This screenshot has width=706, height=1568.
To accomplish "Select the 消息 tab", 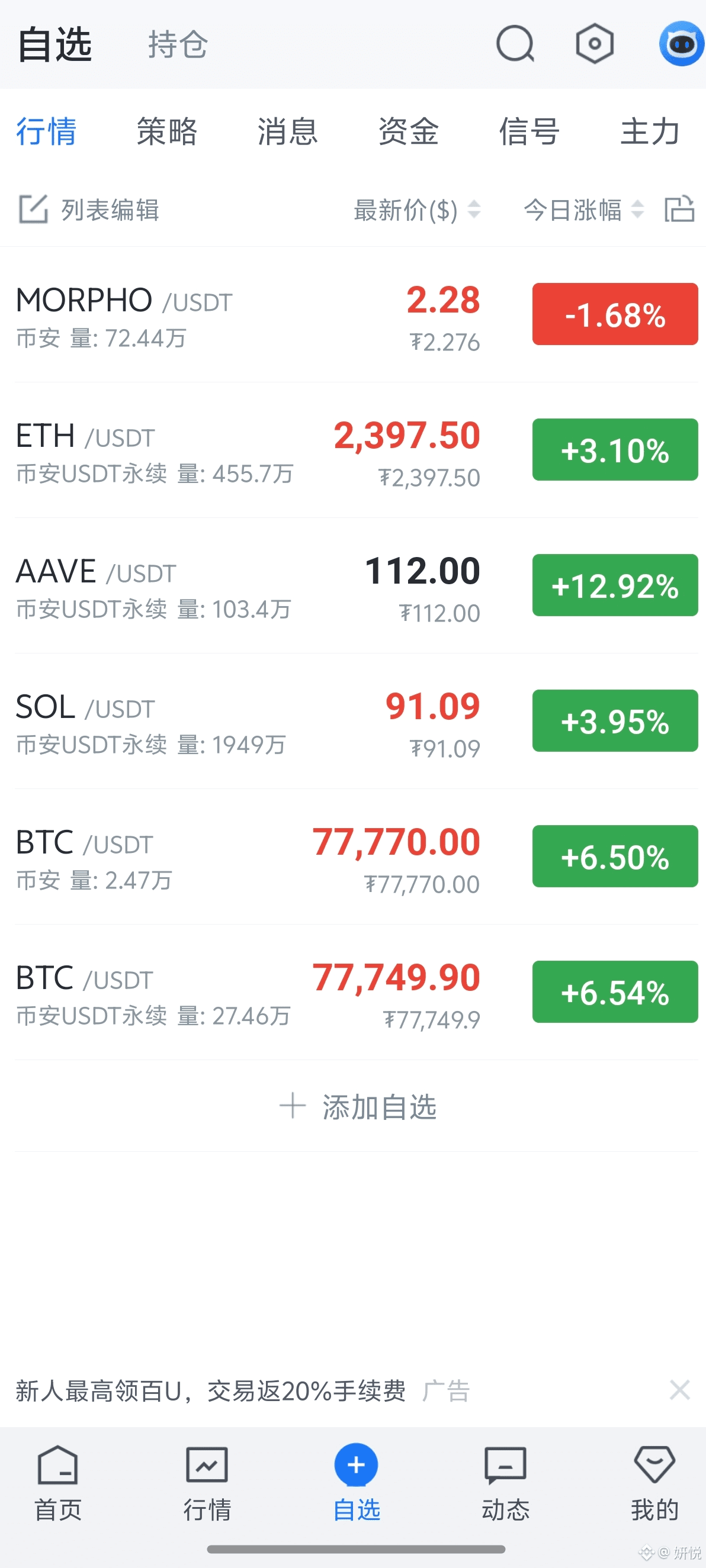I will pyautogui.click(x=287, y=131).
